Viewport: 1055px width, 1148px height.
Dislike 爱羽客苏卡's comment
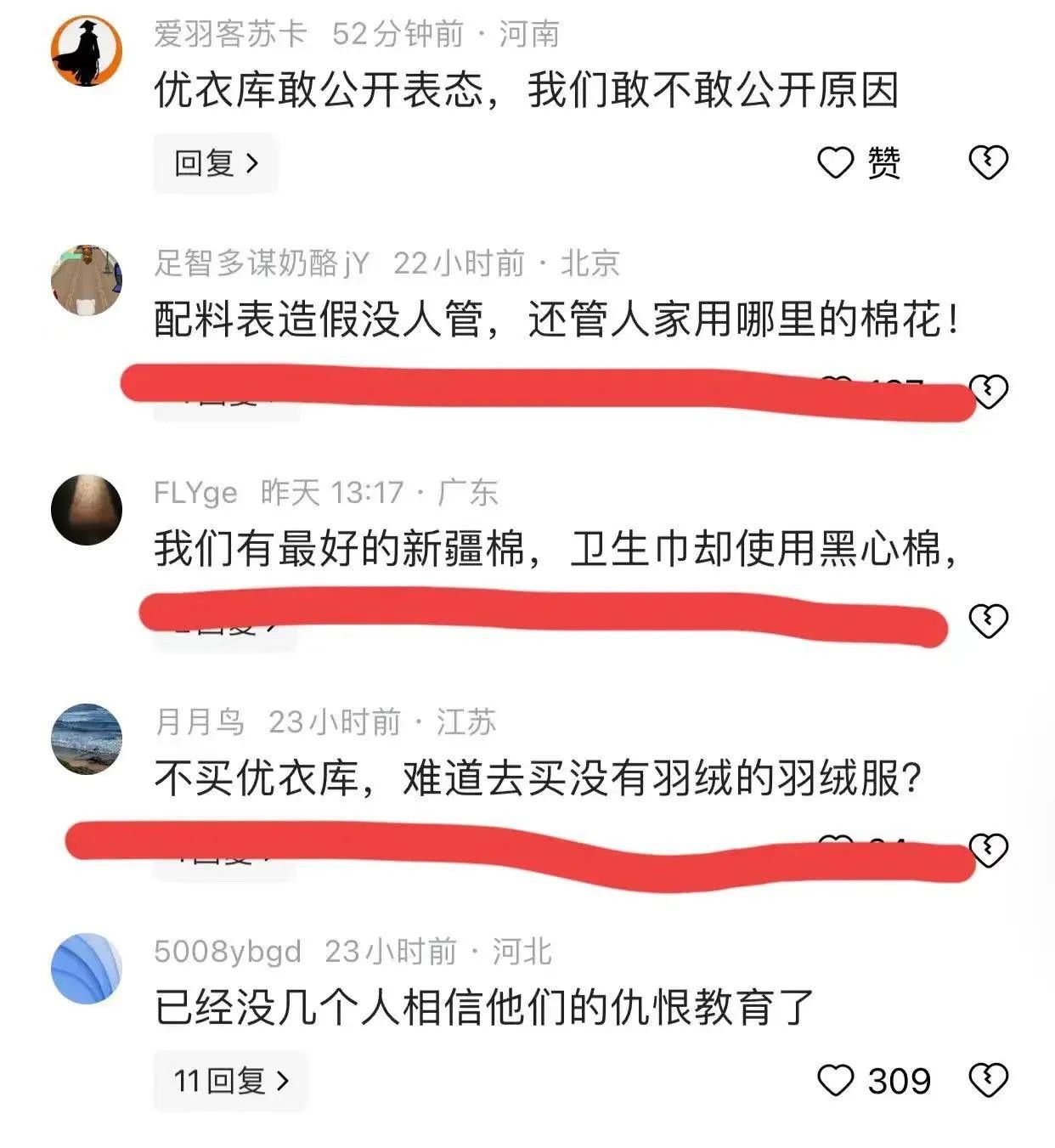click(x=988, y=162)
